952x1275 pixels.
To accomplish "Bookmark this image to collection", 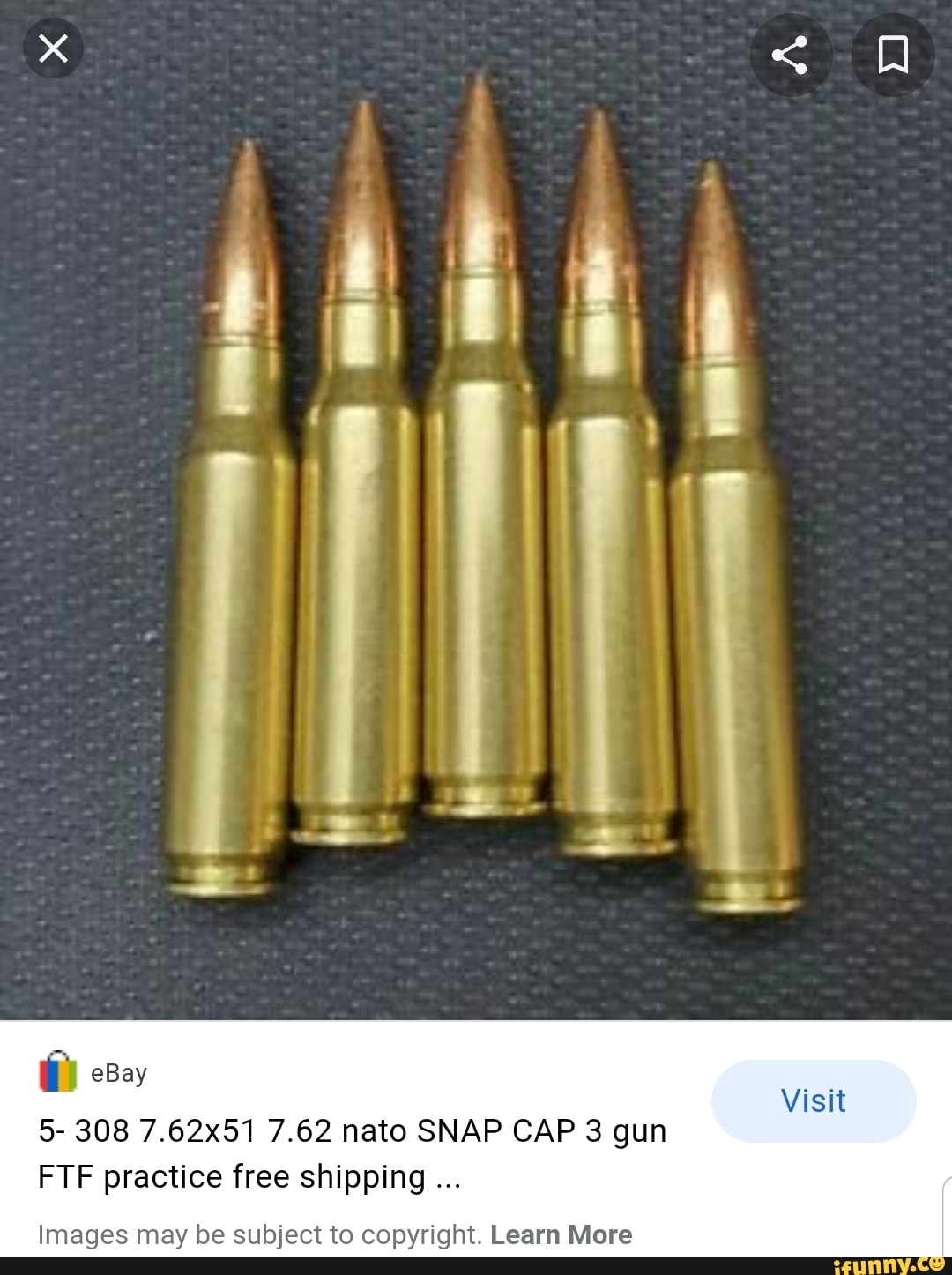I will pos(893,55).
